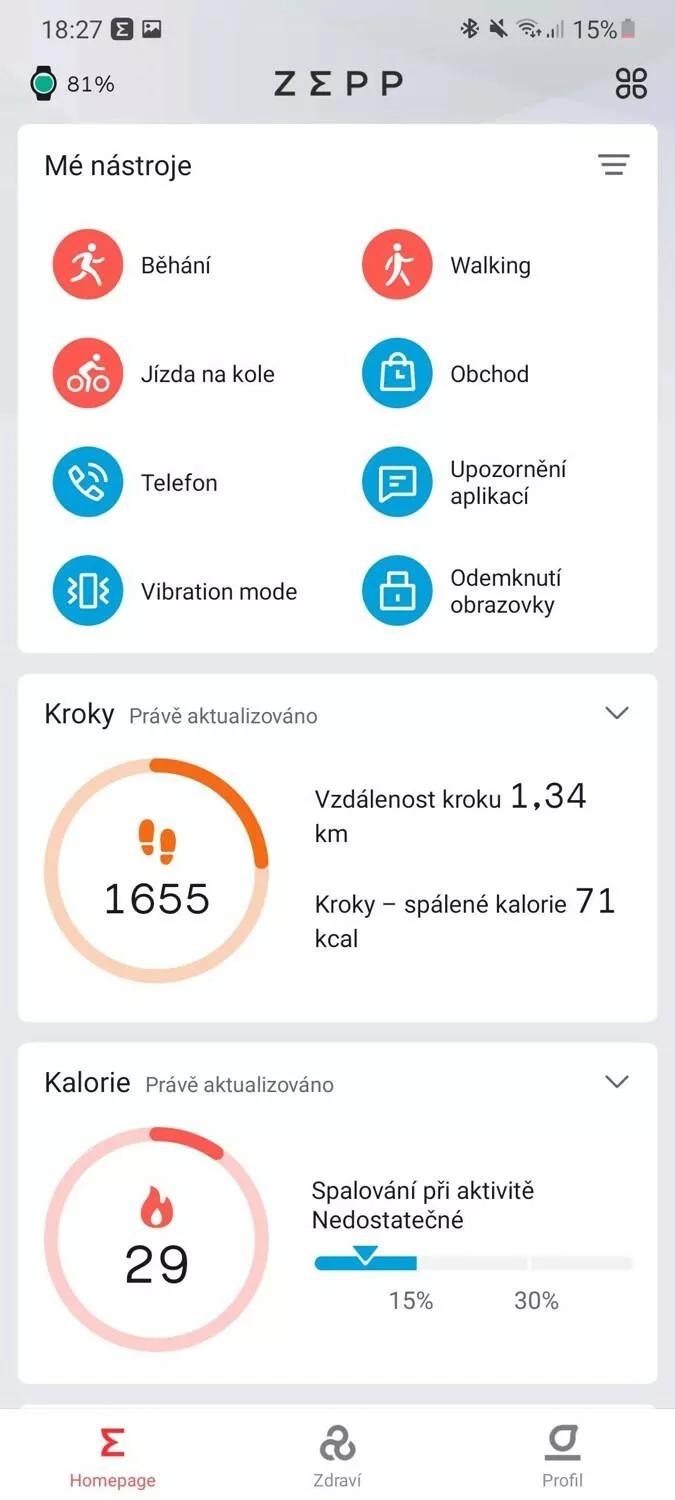View step details on the 1655 steps ring
675x1500 pixels.
pos(156,870)
